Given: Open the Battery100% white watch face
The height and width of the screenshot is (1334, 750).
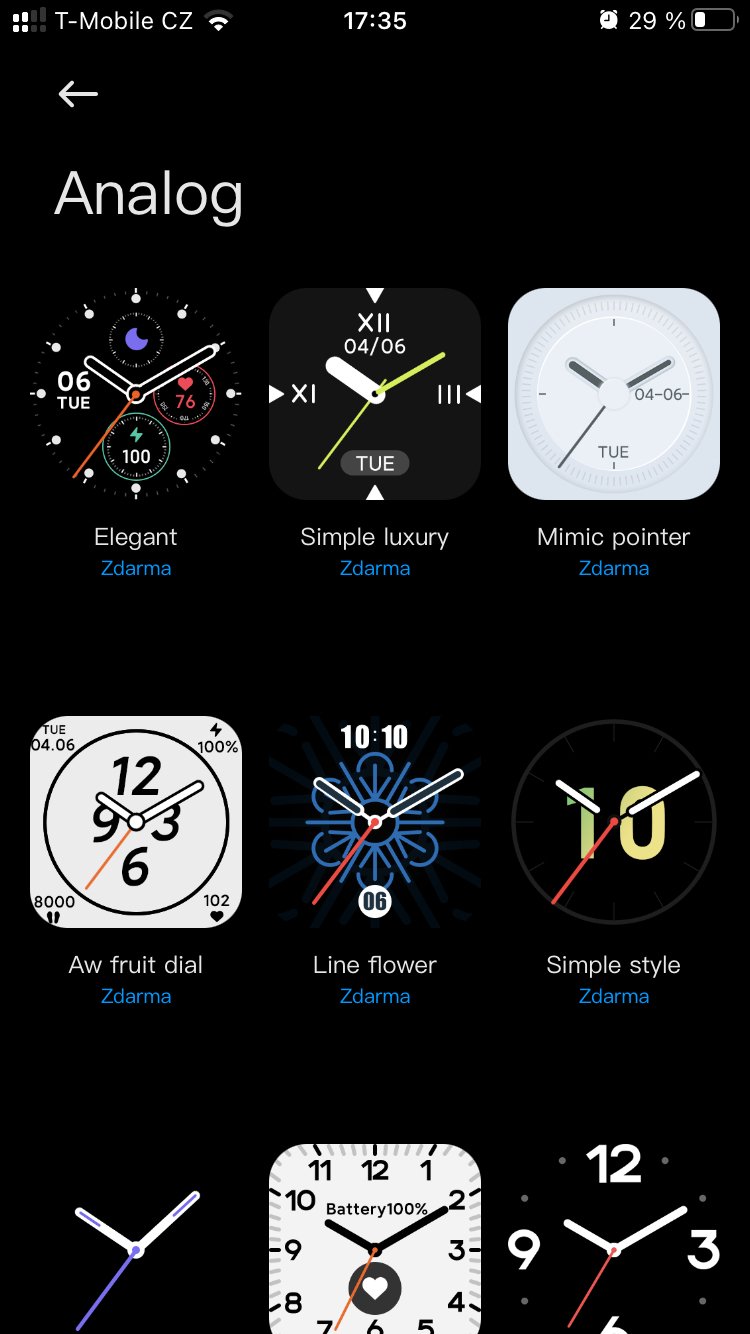Looking at the screenshot, I should (375, 1239).
